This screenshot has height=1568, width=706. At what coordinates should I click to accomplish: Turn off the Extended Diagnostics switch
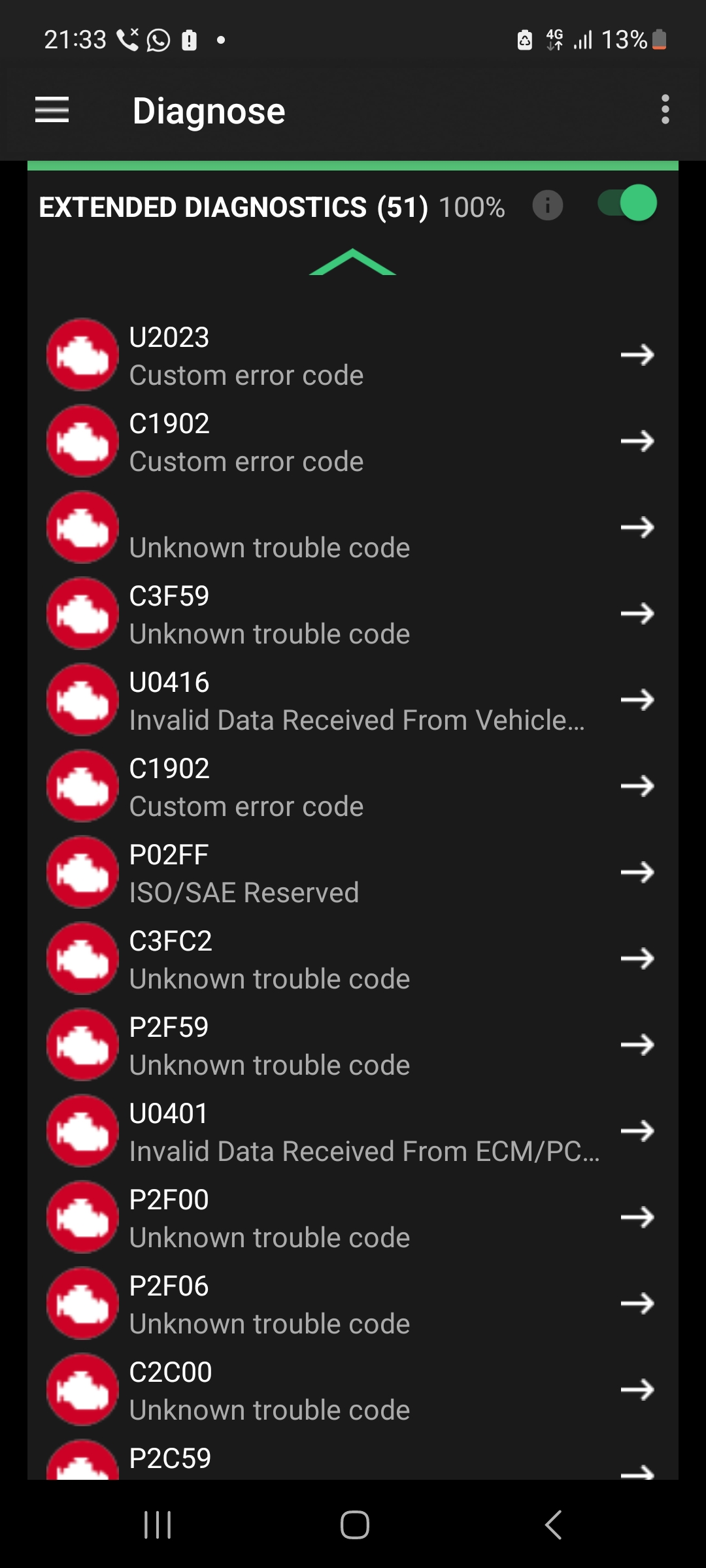[x=628, y=203]
